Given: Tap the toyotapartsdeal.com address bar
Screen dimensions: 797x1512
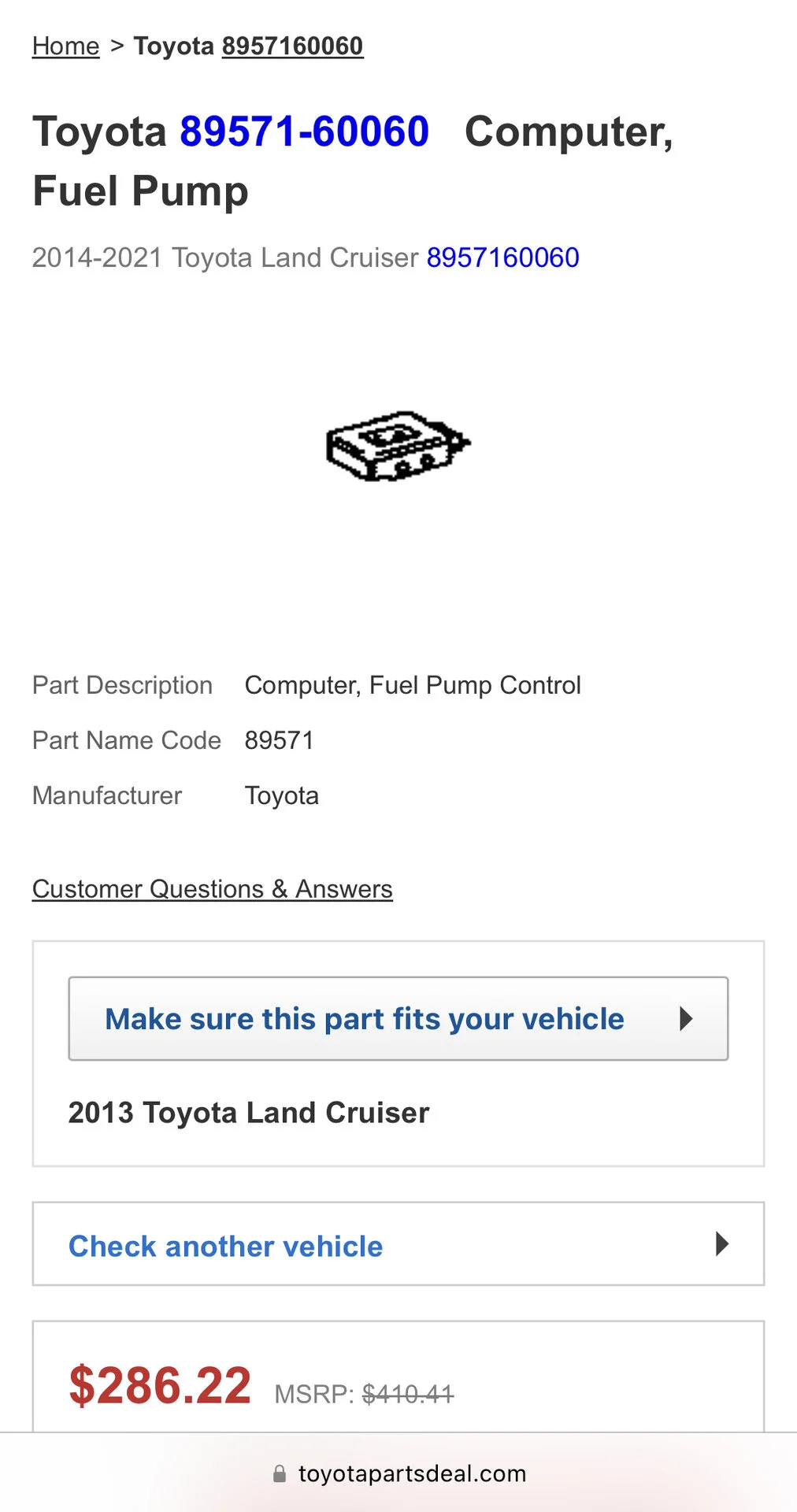Looking at the screenshot, I should [x=399, y=1474].
